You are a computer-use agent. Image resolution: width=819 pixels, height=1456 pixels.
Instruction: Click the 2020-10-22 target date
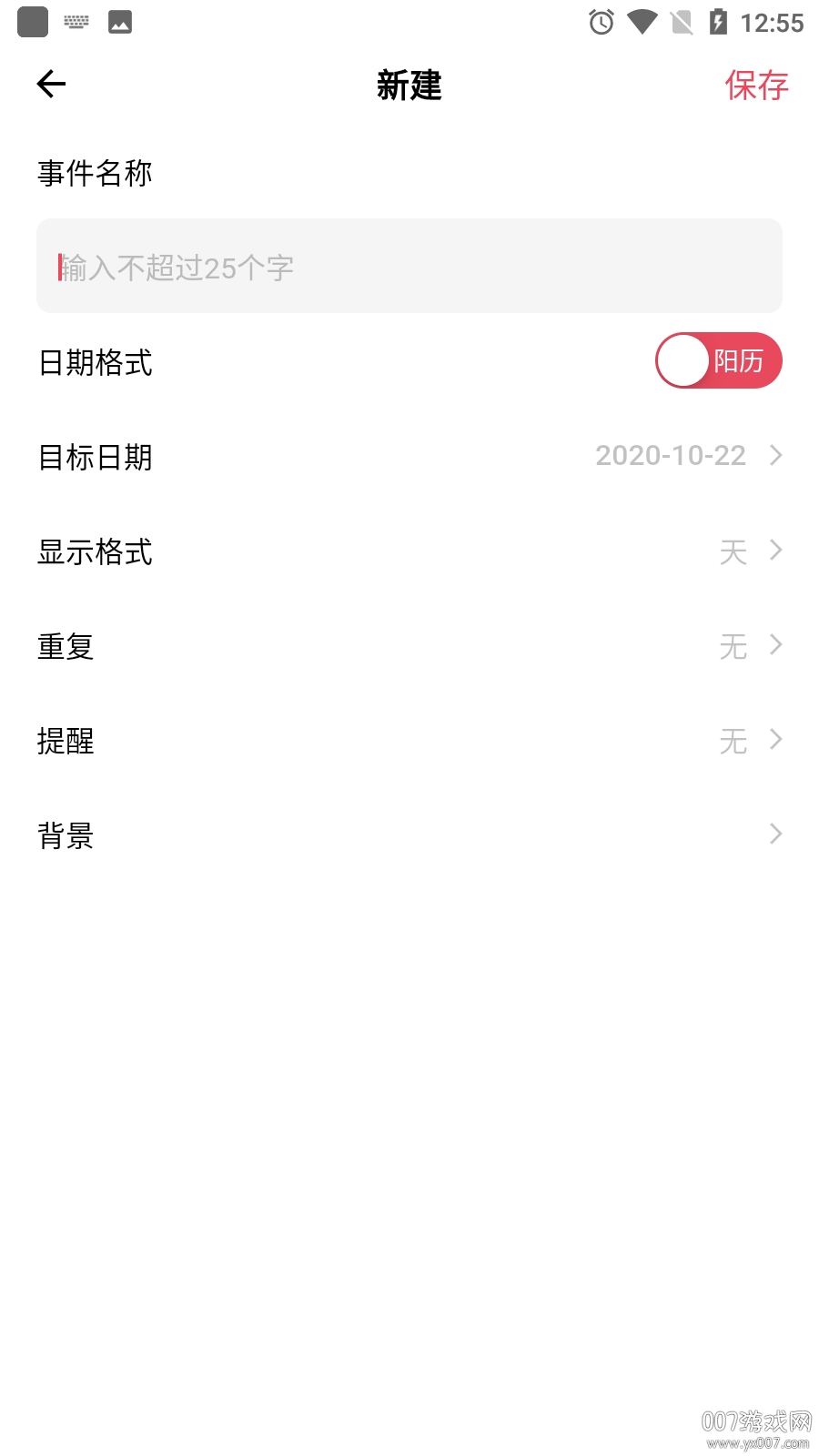point(670,455)
